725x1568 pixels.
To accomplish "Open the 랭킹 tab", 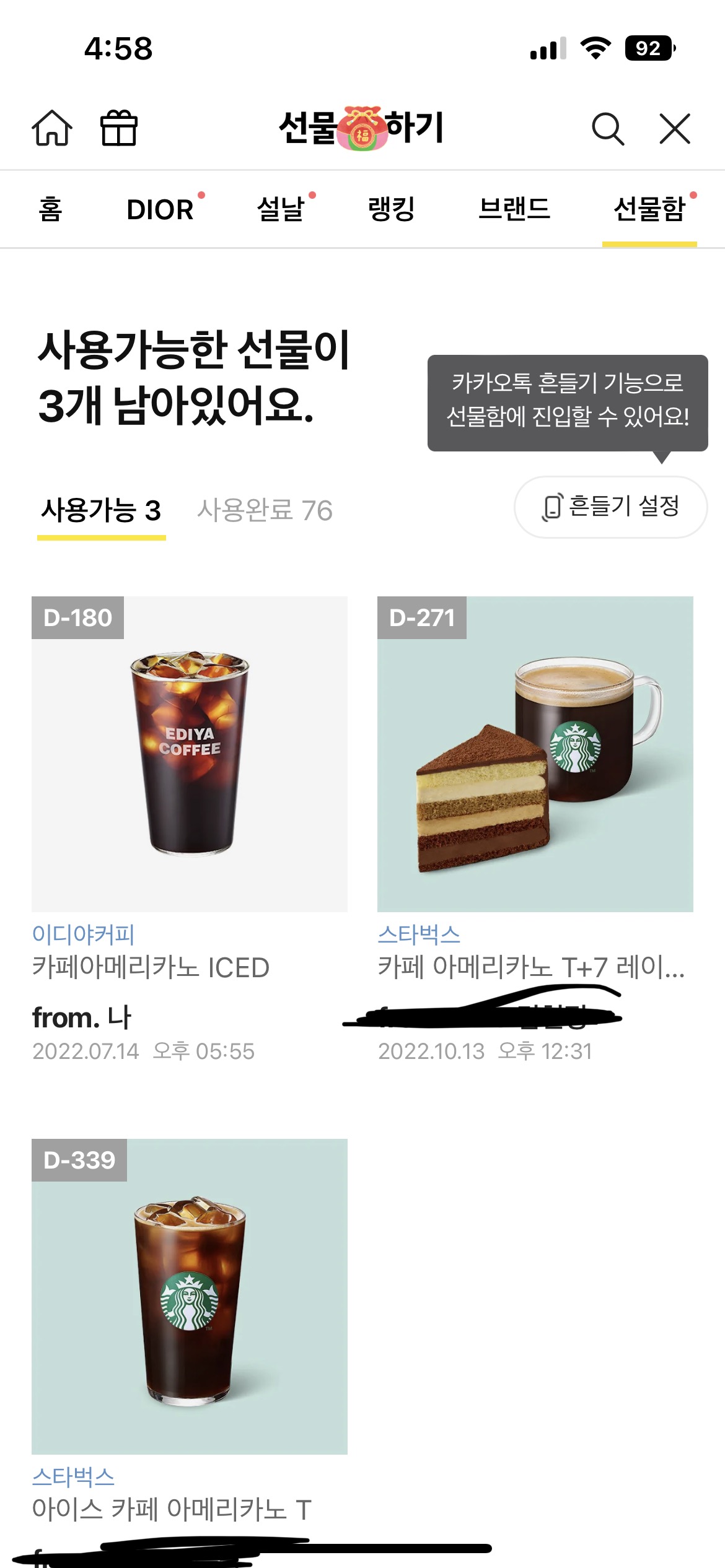I will tap(391, 209).
